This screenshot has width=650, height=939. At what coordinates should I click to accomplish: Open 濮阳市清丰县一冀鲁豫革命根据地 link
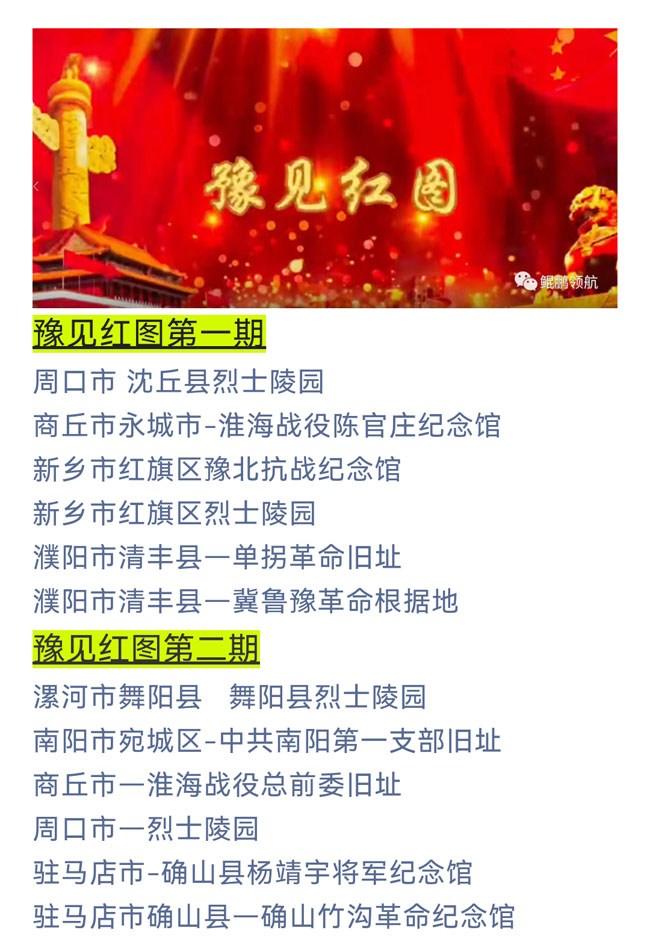pos(245,601)
